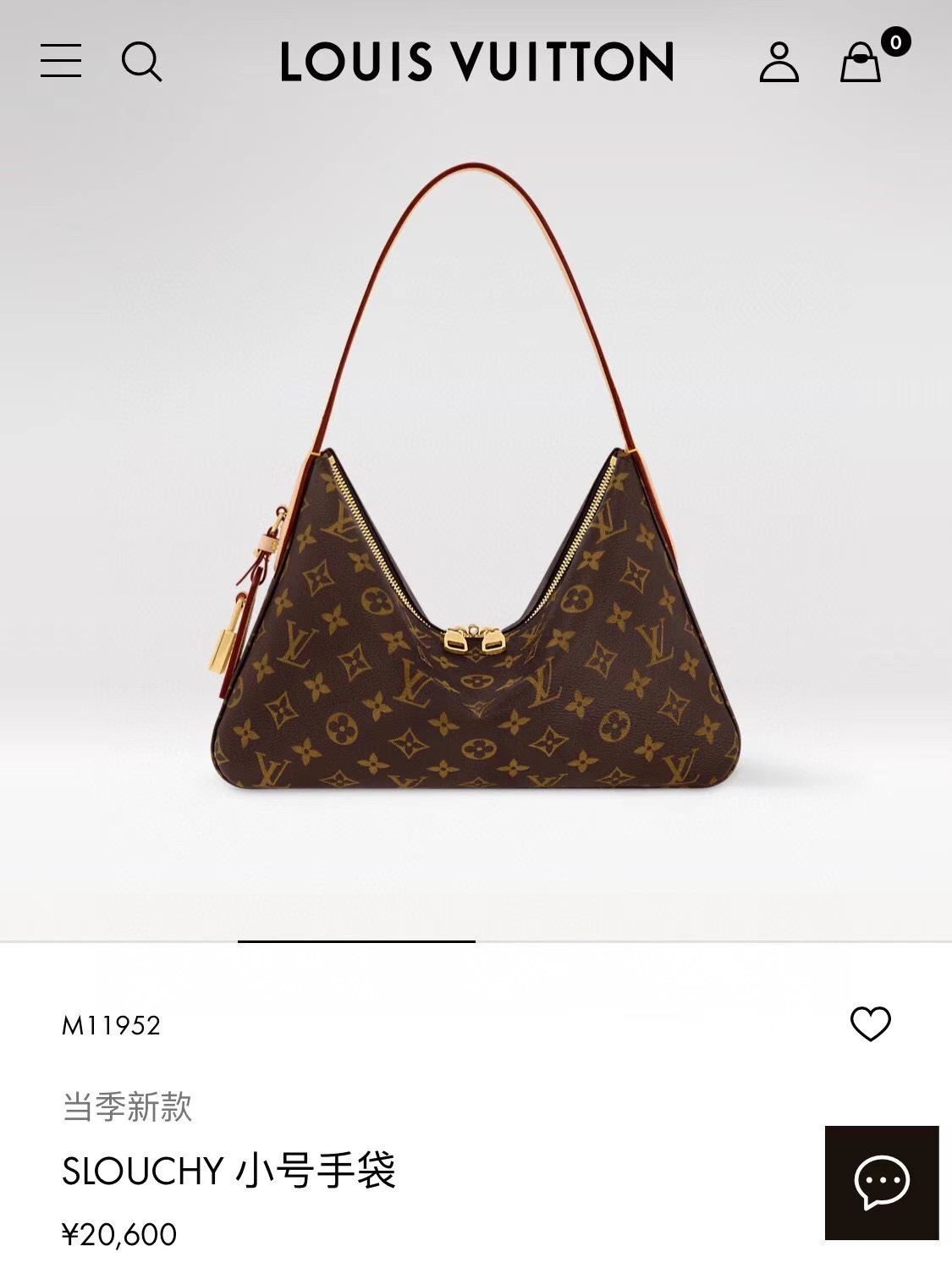The width and height of the screenshot is (952, 1274).
Task: Open the live chat bubble
Action: [x=882, y=1183]
